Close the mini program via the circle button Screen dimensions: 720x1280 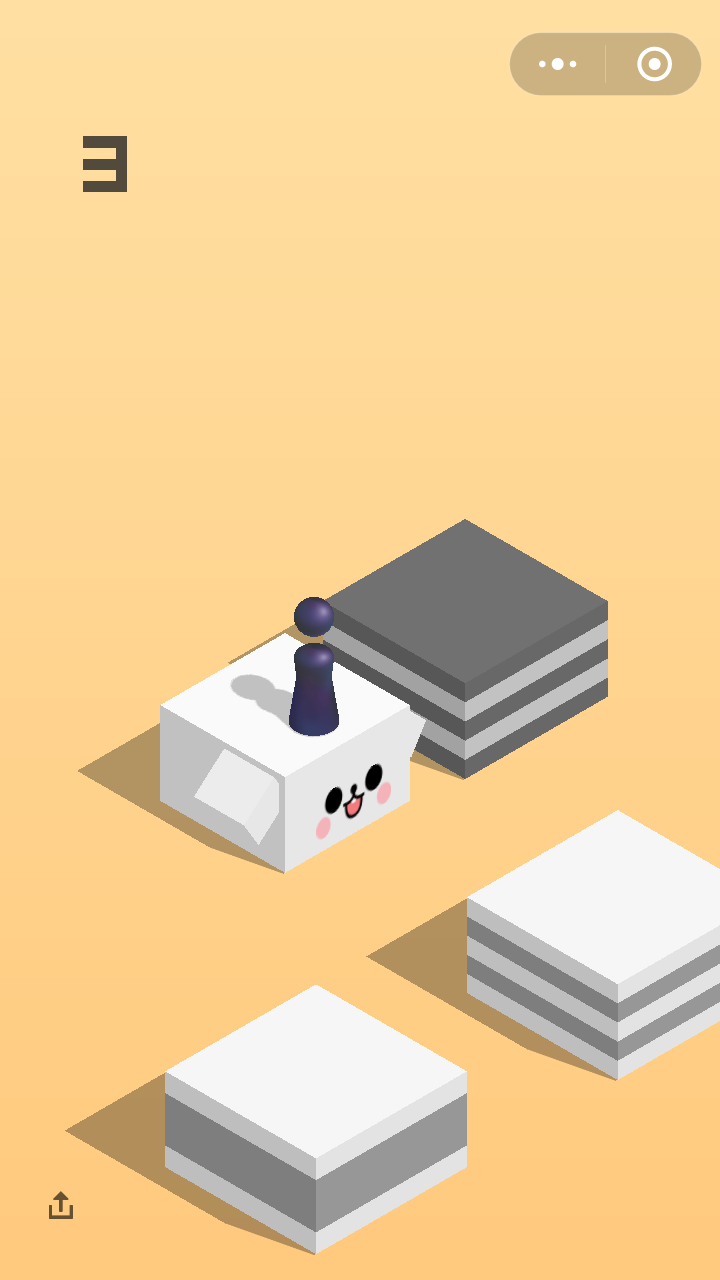pyautogui.click(x=654, y=64)
